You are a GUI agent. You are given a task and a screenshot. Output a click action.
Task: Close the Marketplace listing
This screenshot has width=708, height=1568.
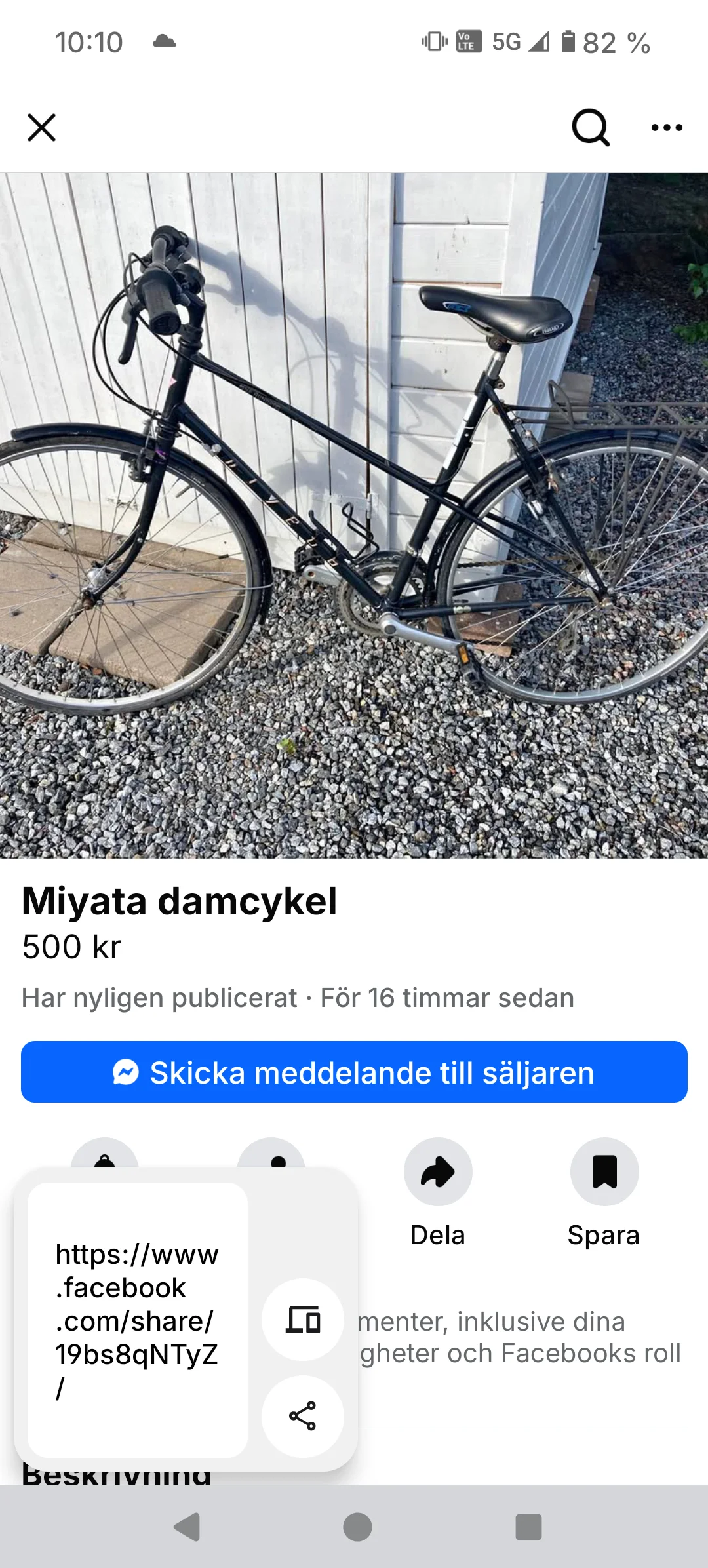point(41,127)
